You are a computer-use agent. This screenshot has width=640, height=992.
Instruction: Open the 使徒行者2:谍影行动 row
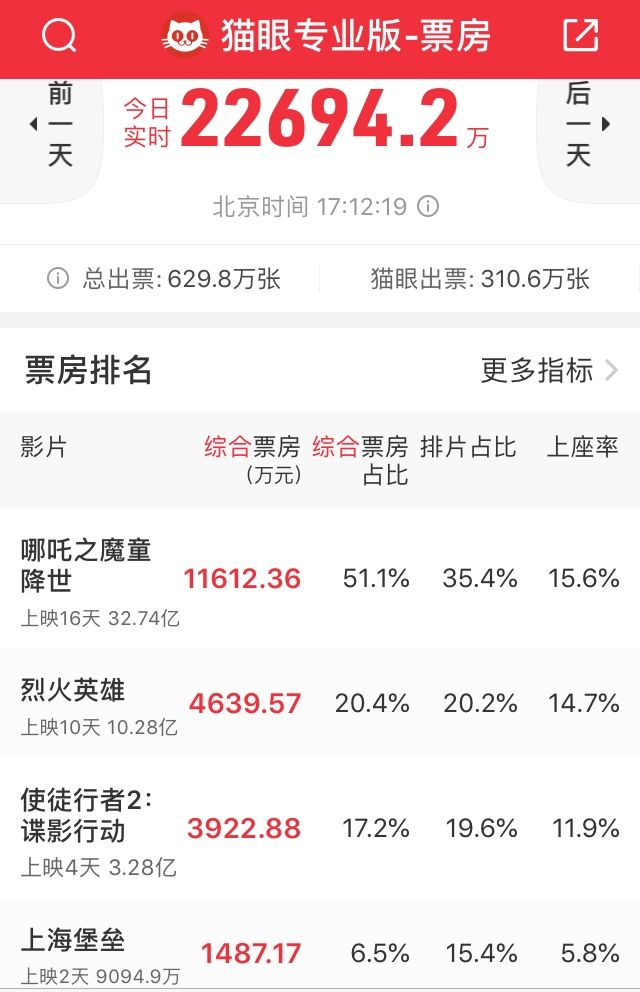point(320,828)
